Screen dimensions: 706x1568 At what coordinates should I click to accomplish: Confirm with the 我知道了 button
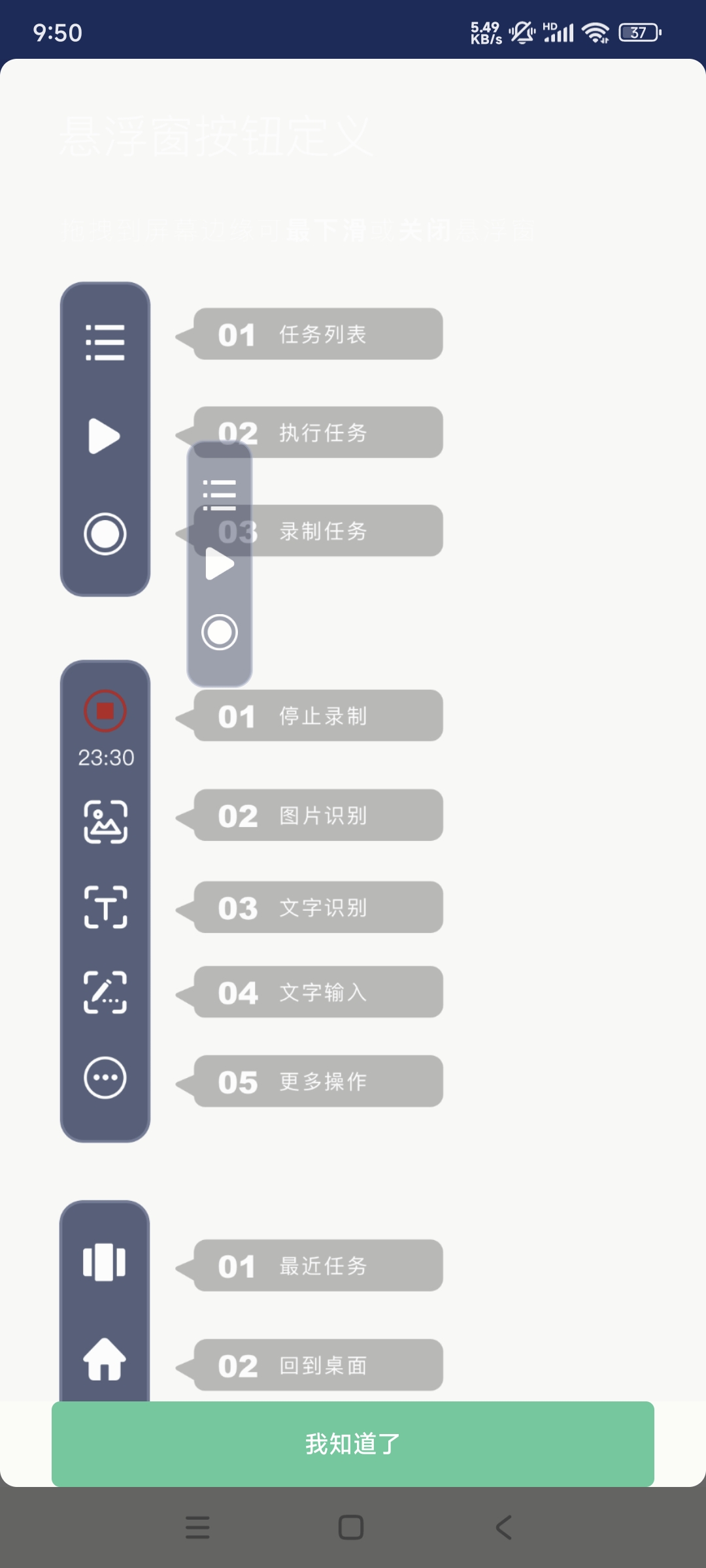coord(353,1443)
